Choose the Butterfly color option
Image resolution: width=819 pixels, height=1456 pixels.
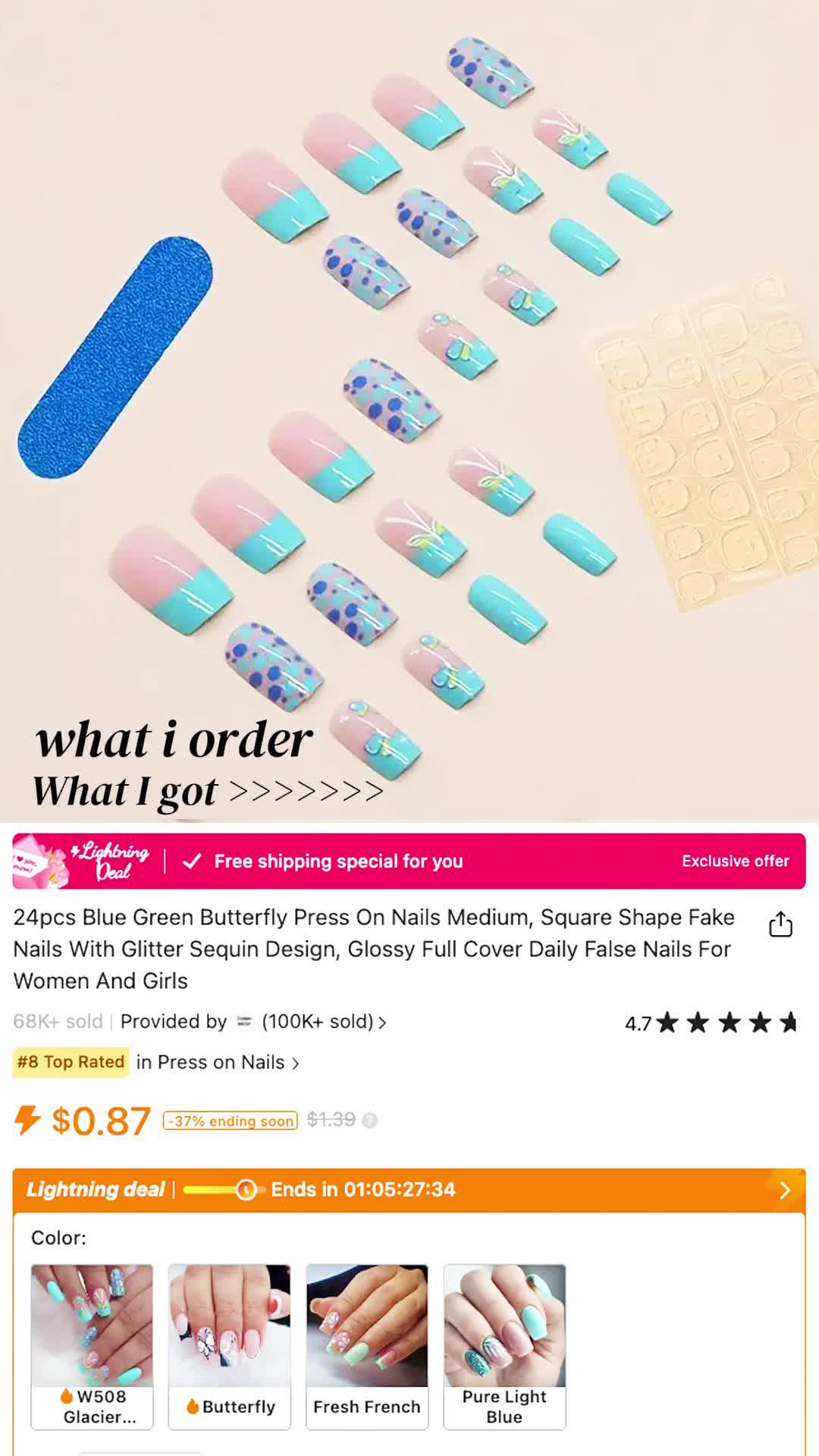229,1346
